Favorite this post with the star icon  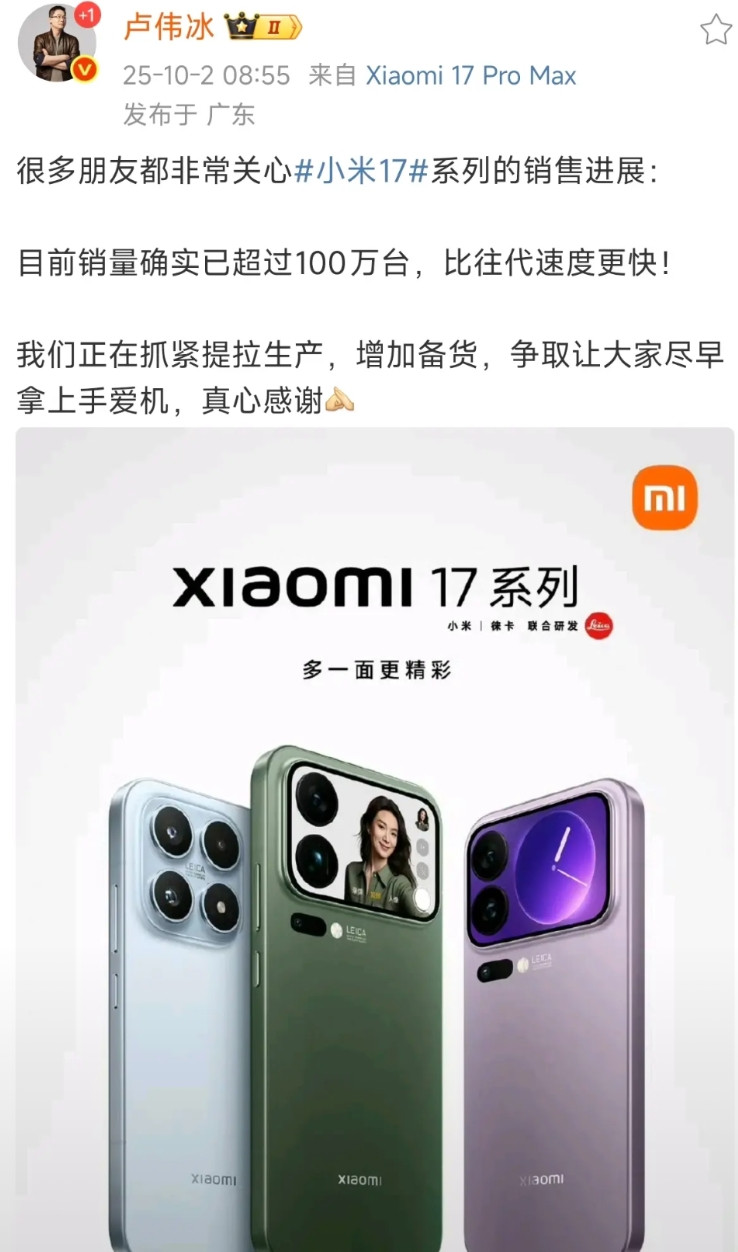[715, 30]
